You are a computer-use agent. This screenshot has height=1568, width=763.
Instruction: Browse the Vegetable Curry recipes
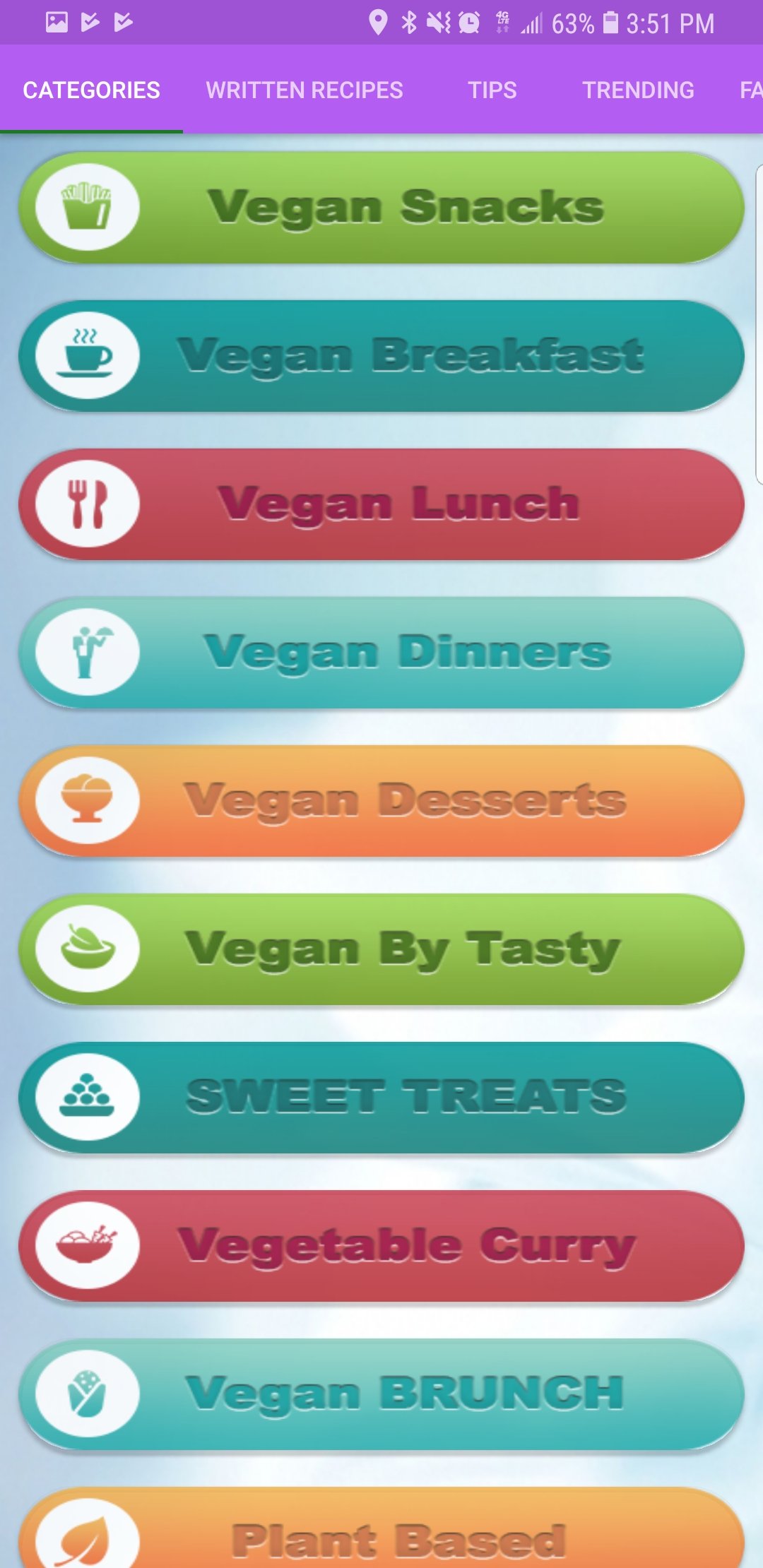click(381, 1245)
